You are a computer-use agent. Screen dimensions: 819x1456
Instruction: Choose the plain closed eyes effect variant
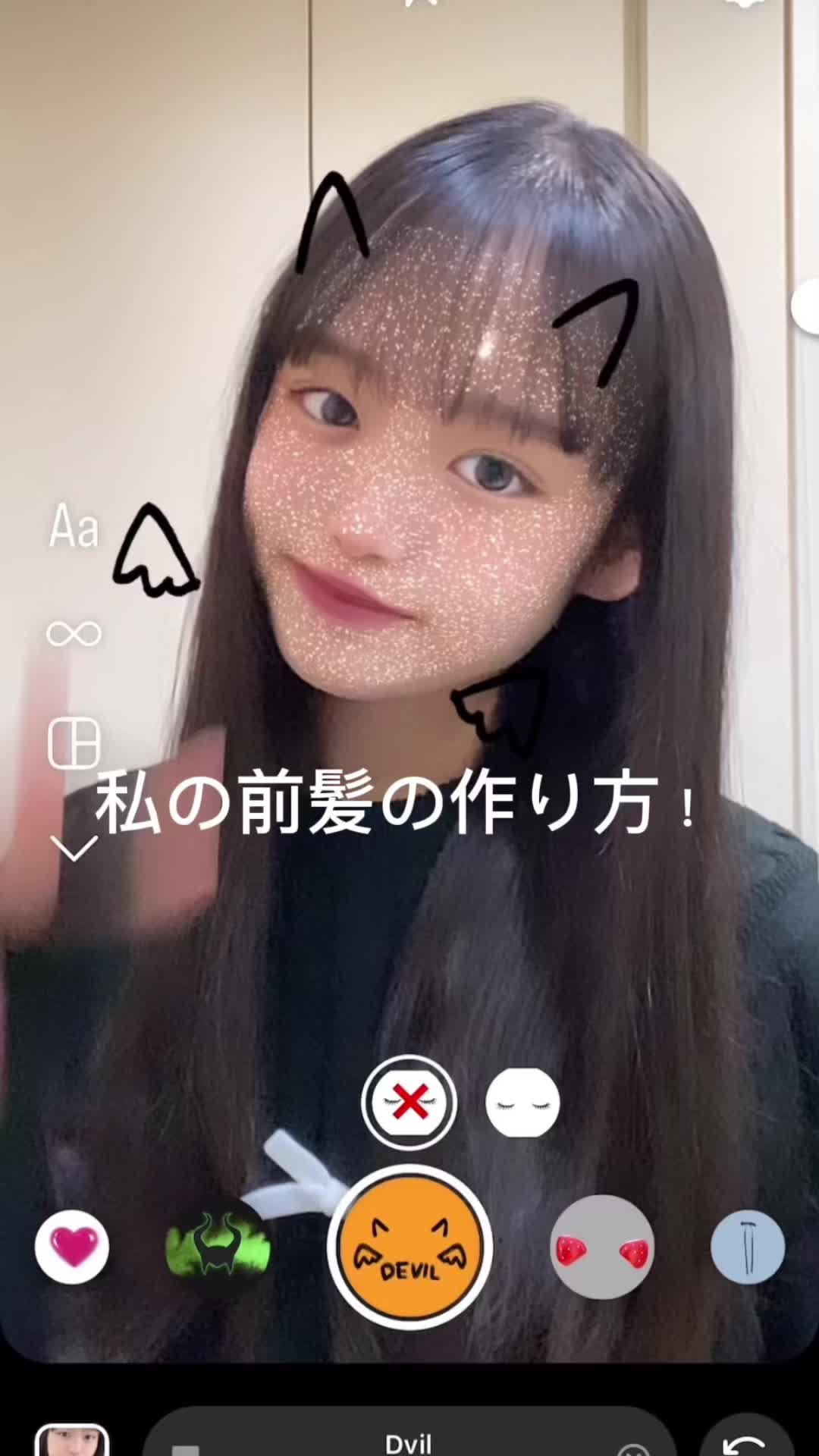point(522,1103)
